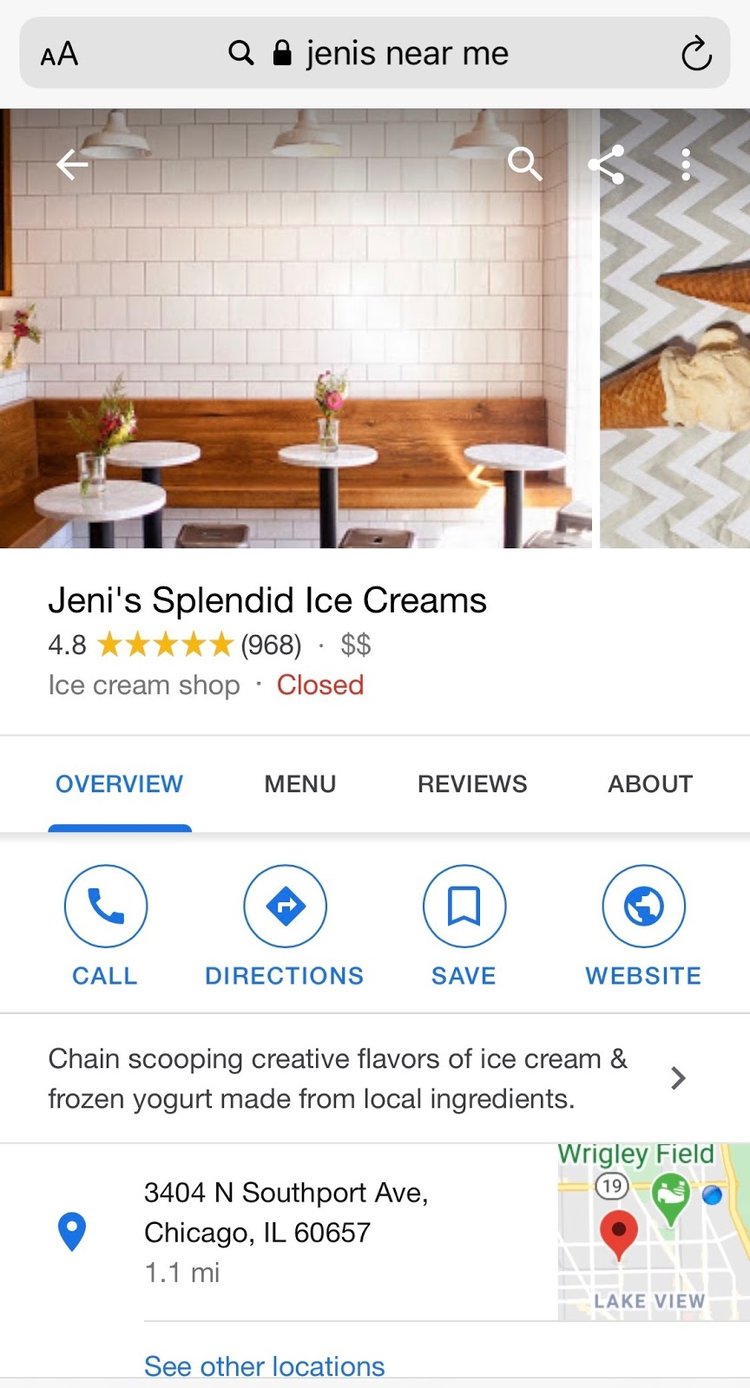Open the map preview near Wrigley Field
The width and height of the screenshot is (750, 1388).
coord(652,1230)
